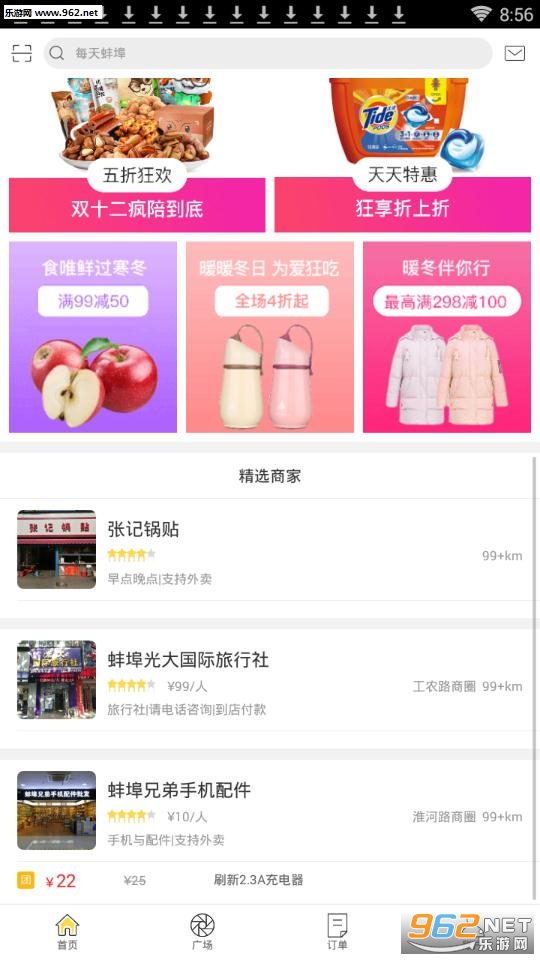This screenshot has width=540, height=960.
Task: Open the 暖暖冬日 为爱狂吃 promo card
Action: tap(270, 337)
